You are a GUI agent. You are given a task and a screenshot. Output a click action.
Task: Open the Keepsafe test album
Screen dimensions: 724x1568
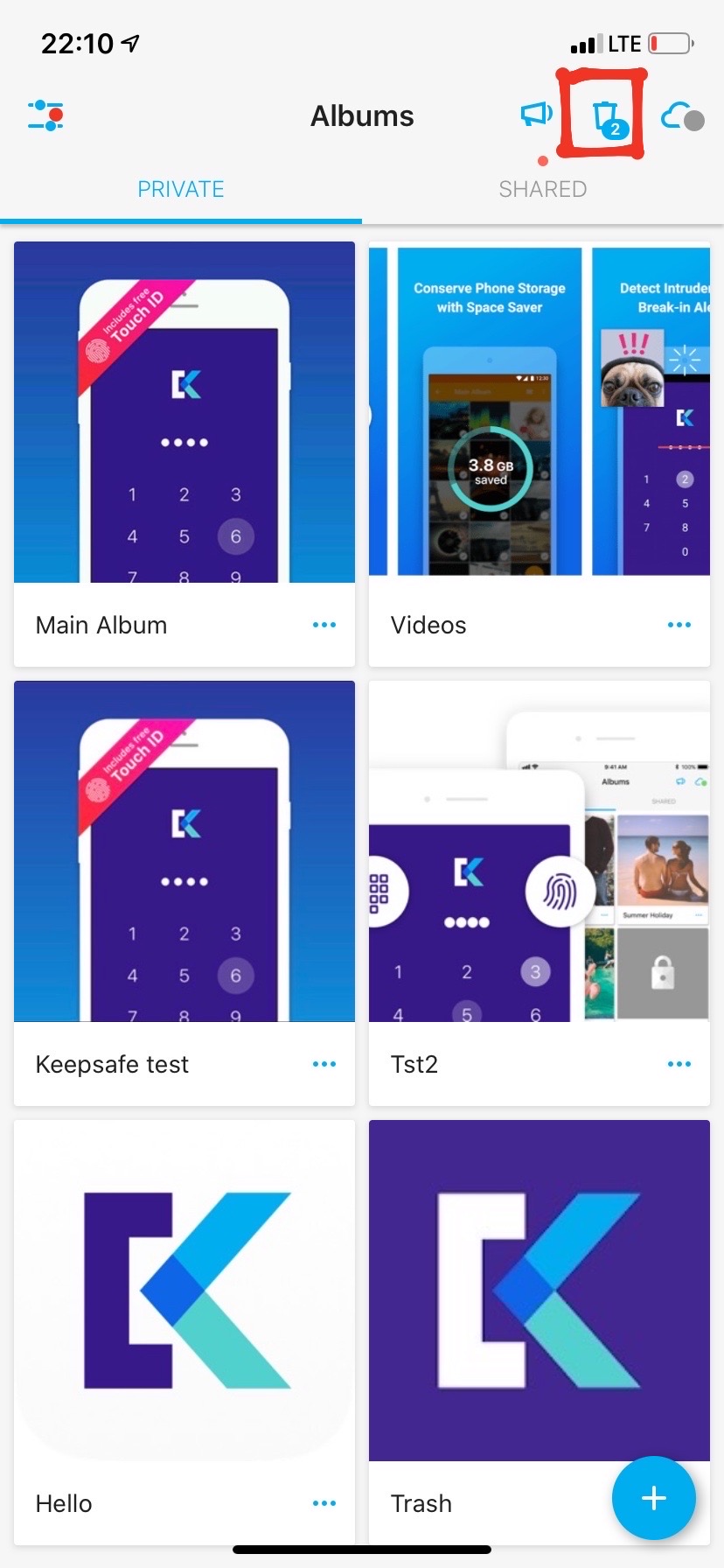click(184, 851)
